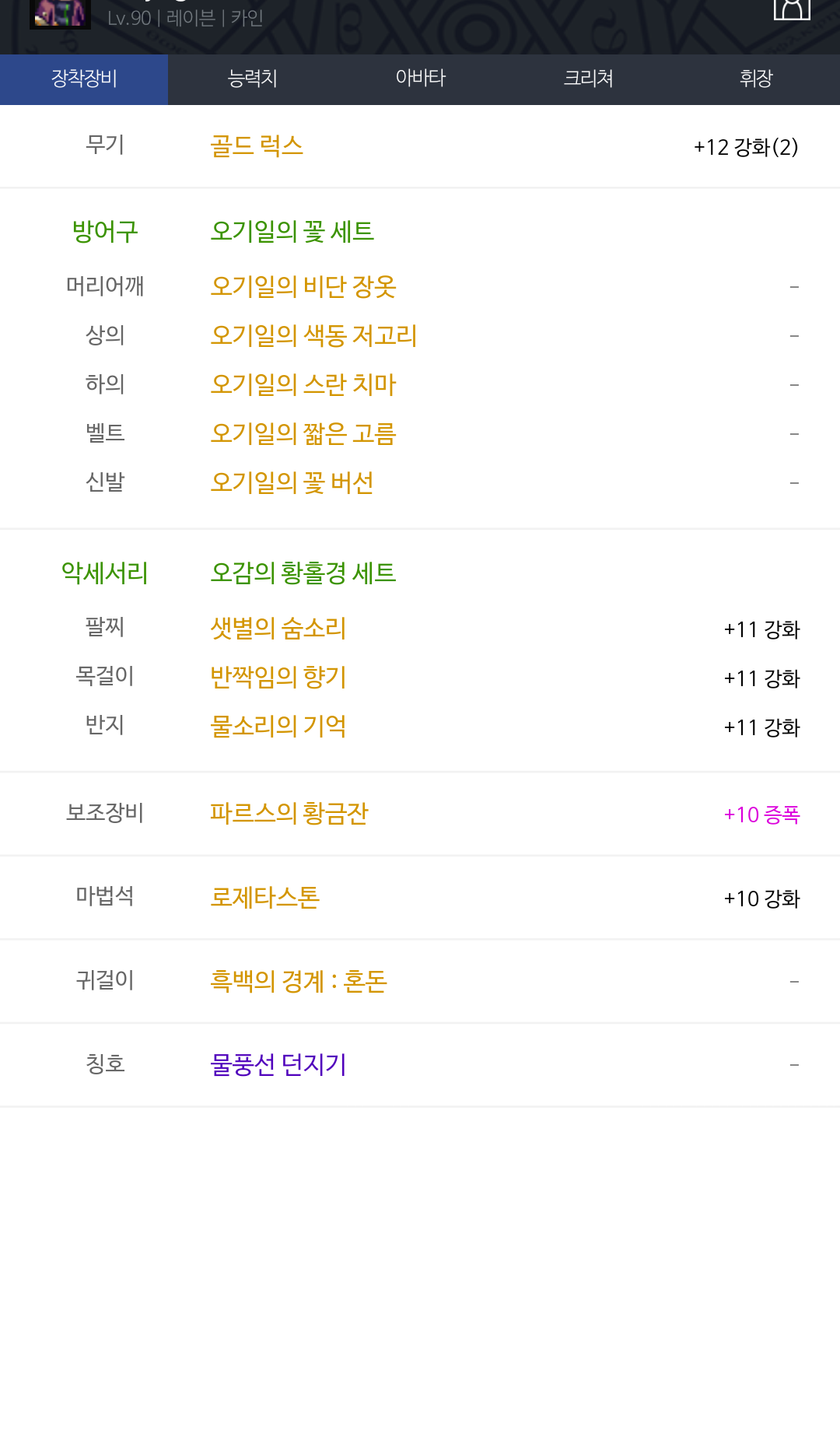Open bracelet 샛별의 숨소리
The height and width of the screenshot is (1440, 840).
click(x=278, y=628)
